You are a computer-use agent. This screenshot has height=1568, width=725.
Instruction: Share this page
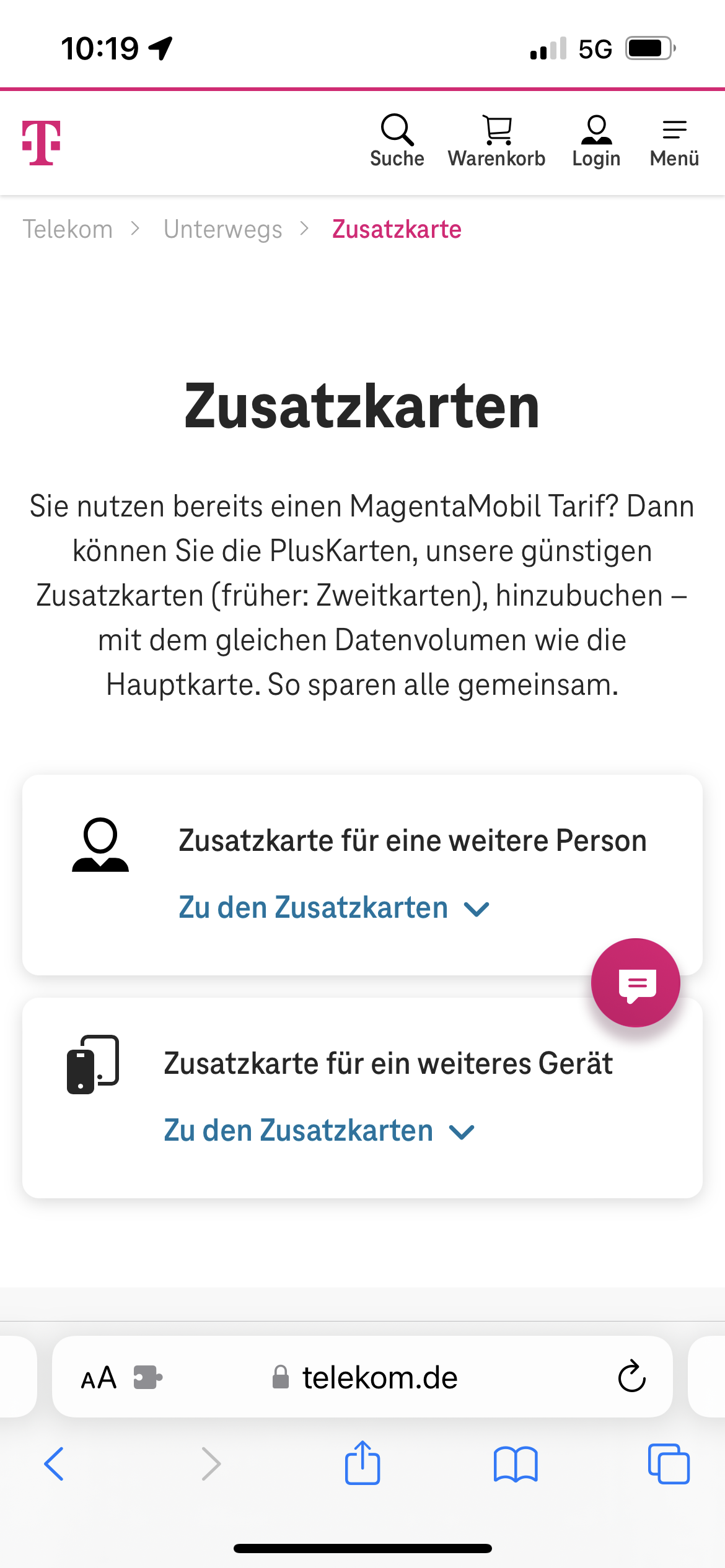click(362, 1463)
